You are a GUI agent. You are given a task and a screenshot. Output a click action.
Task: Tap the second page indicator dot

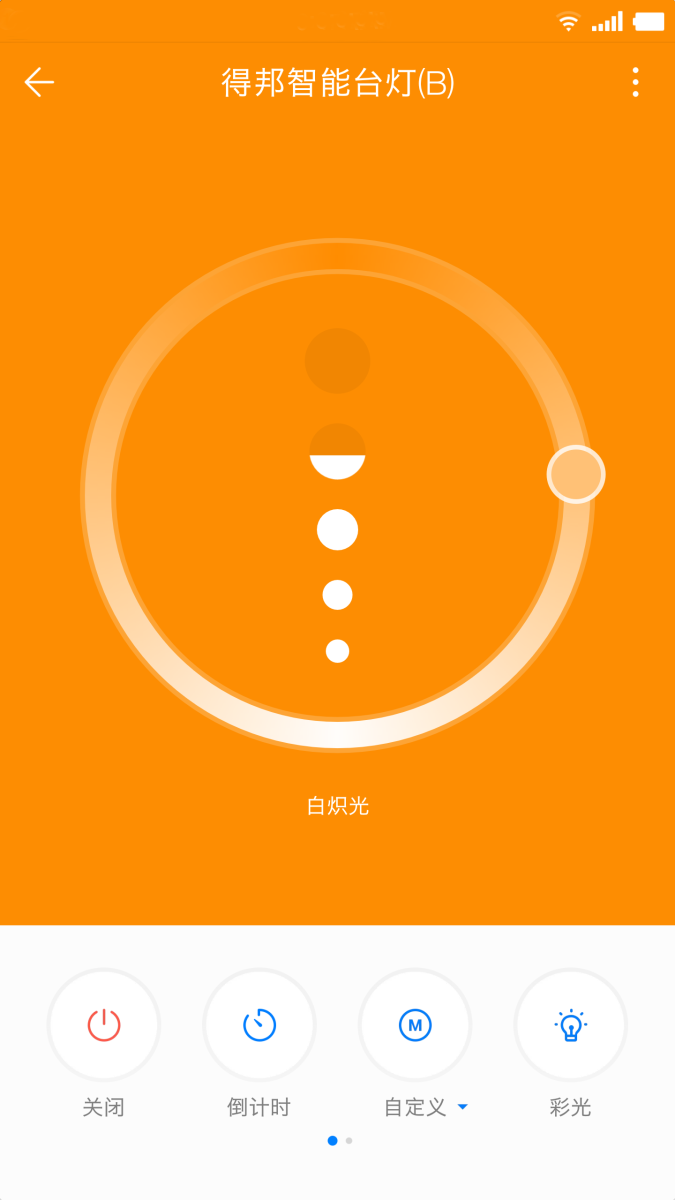[x=349, y=1141]
